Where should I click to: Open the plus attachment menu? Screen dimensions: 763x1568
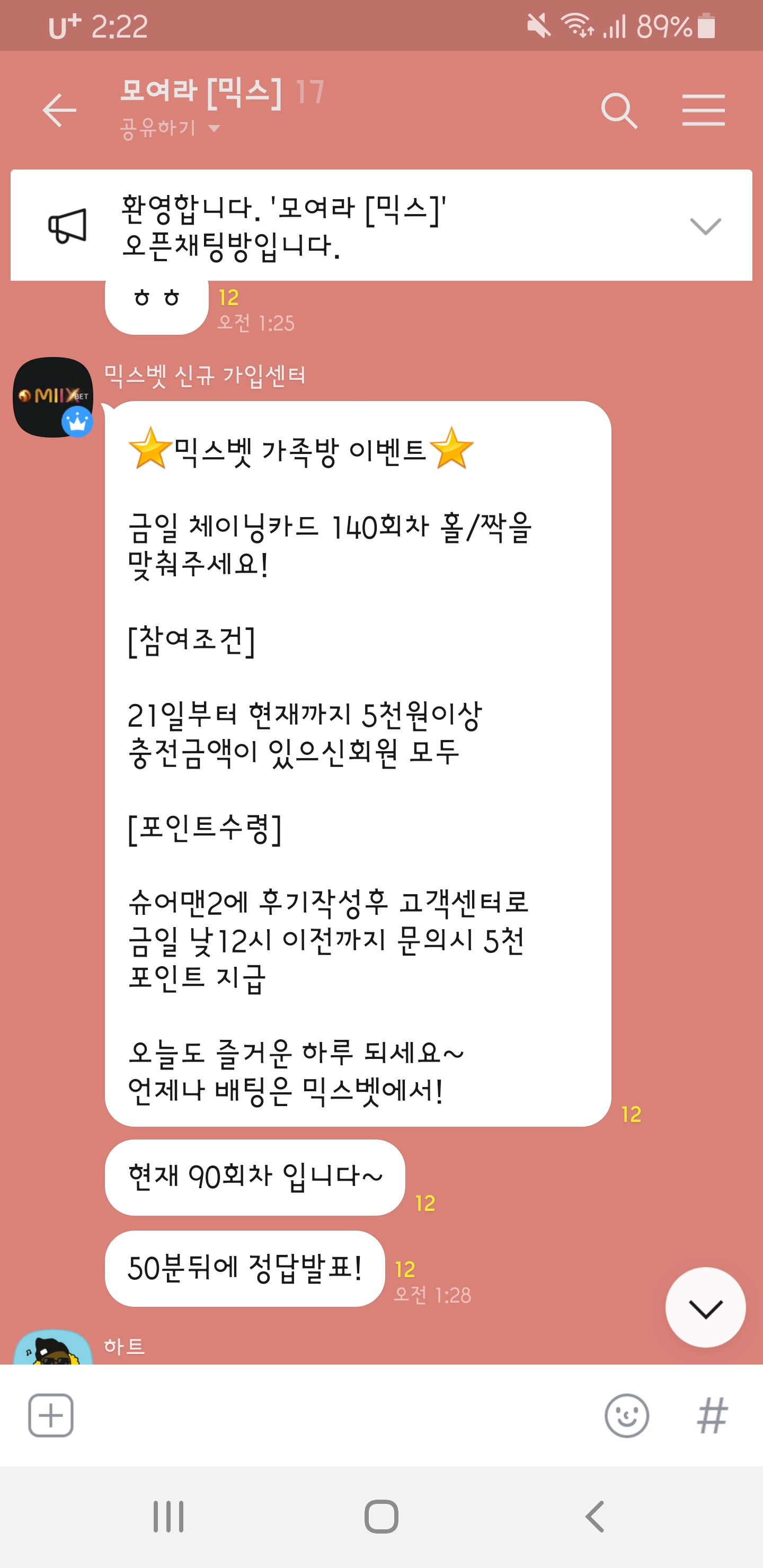tap(51, 1415)
